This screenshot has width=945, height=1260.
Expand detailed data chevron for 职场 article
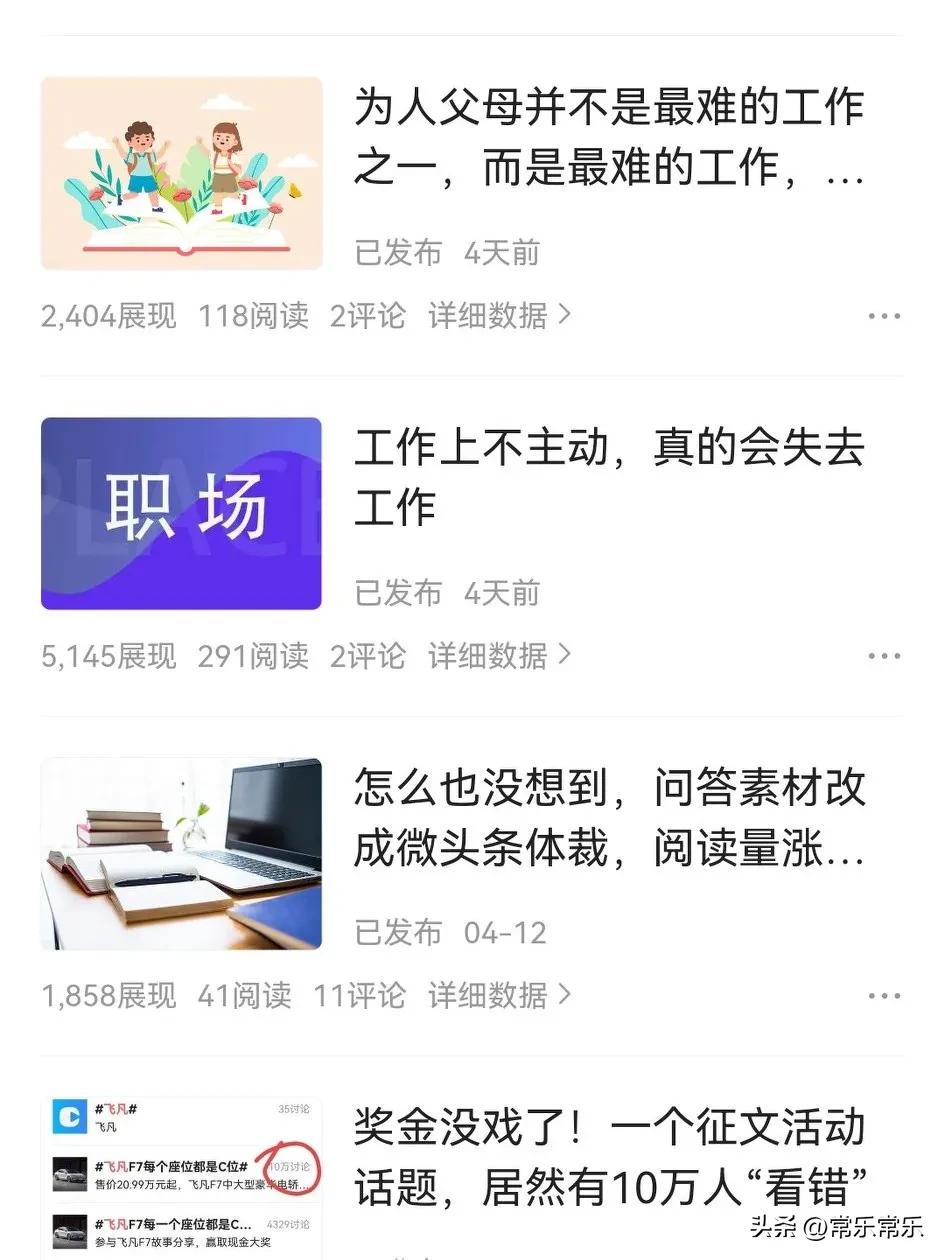(563, 655)
